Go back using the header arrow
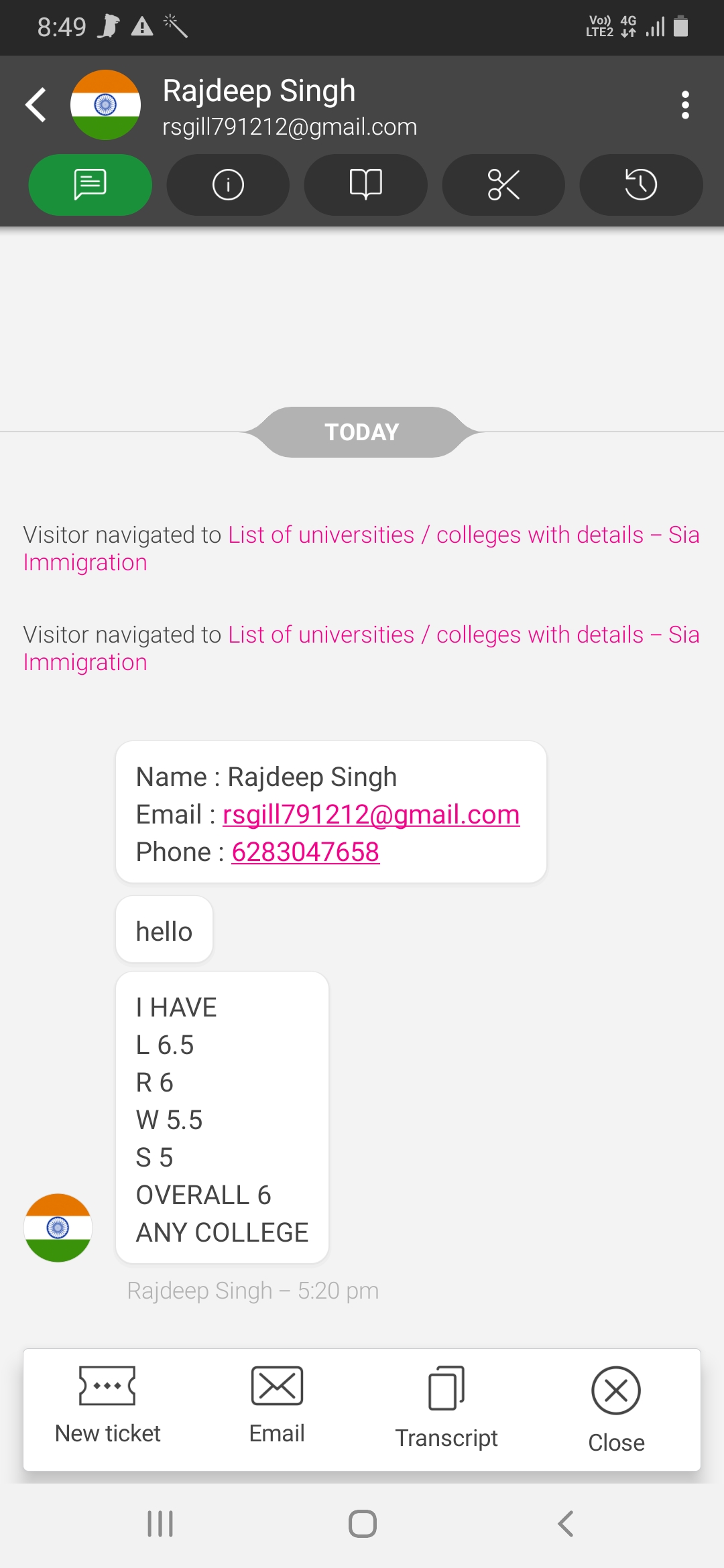724x1568 pixels. pos(36,105)
